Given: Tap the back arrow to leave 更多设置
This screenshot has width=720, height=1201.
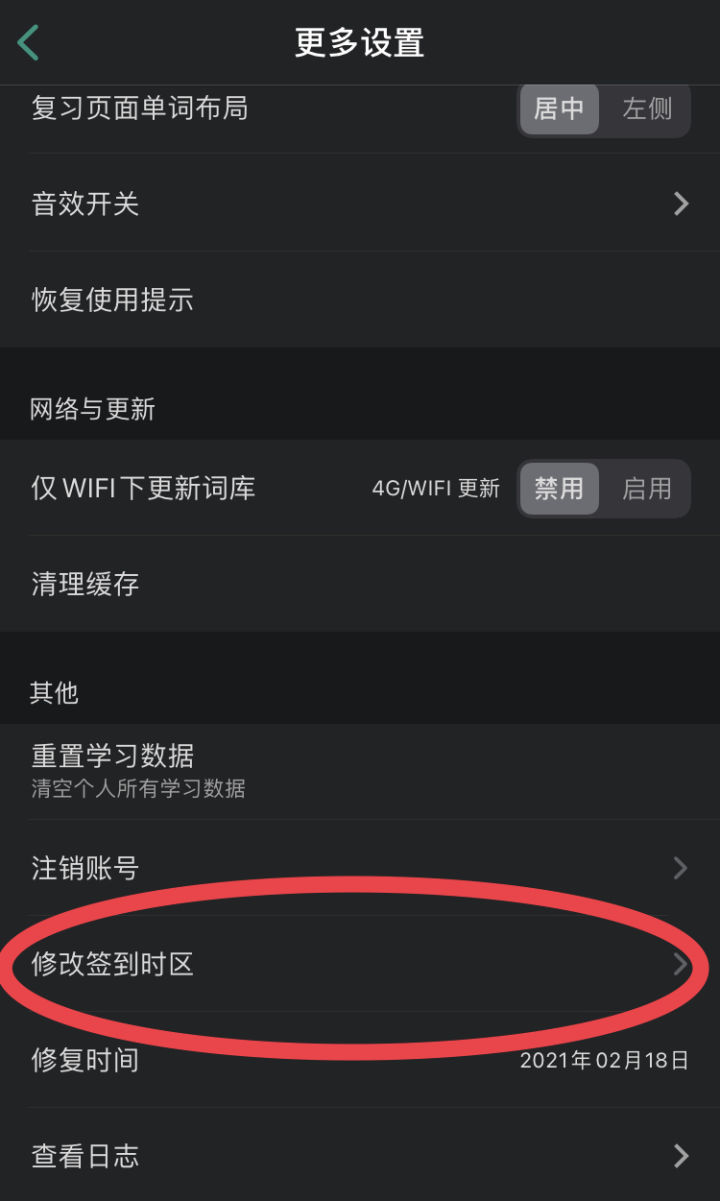Looking at the screenshot, I should coord(28,43).
